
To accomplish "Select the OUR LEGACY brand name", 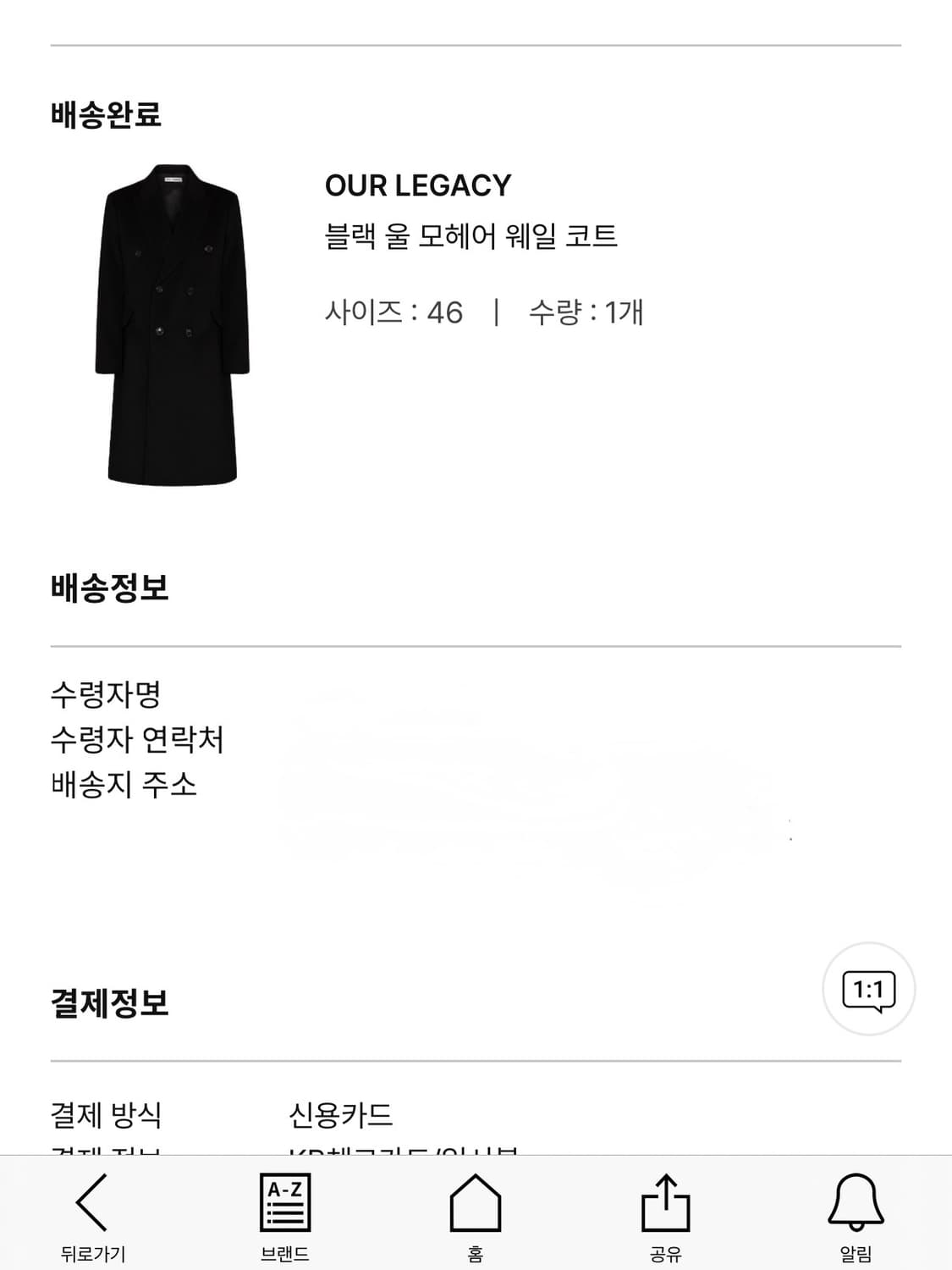I will tap(418, 184).
